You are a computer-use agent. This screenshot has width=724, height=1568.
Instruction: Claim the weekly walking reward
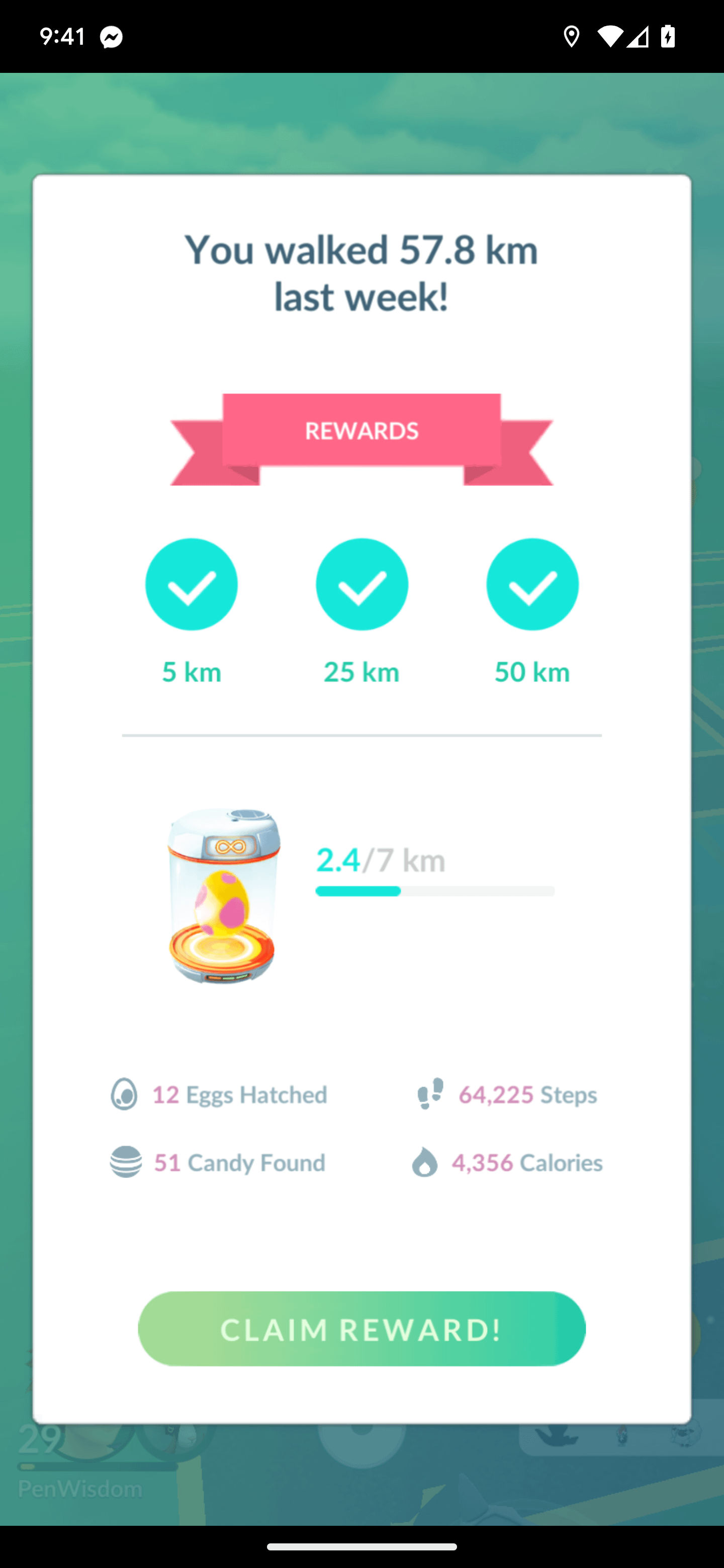[x=361, y=1329]
